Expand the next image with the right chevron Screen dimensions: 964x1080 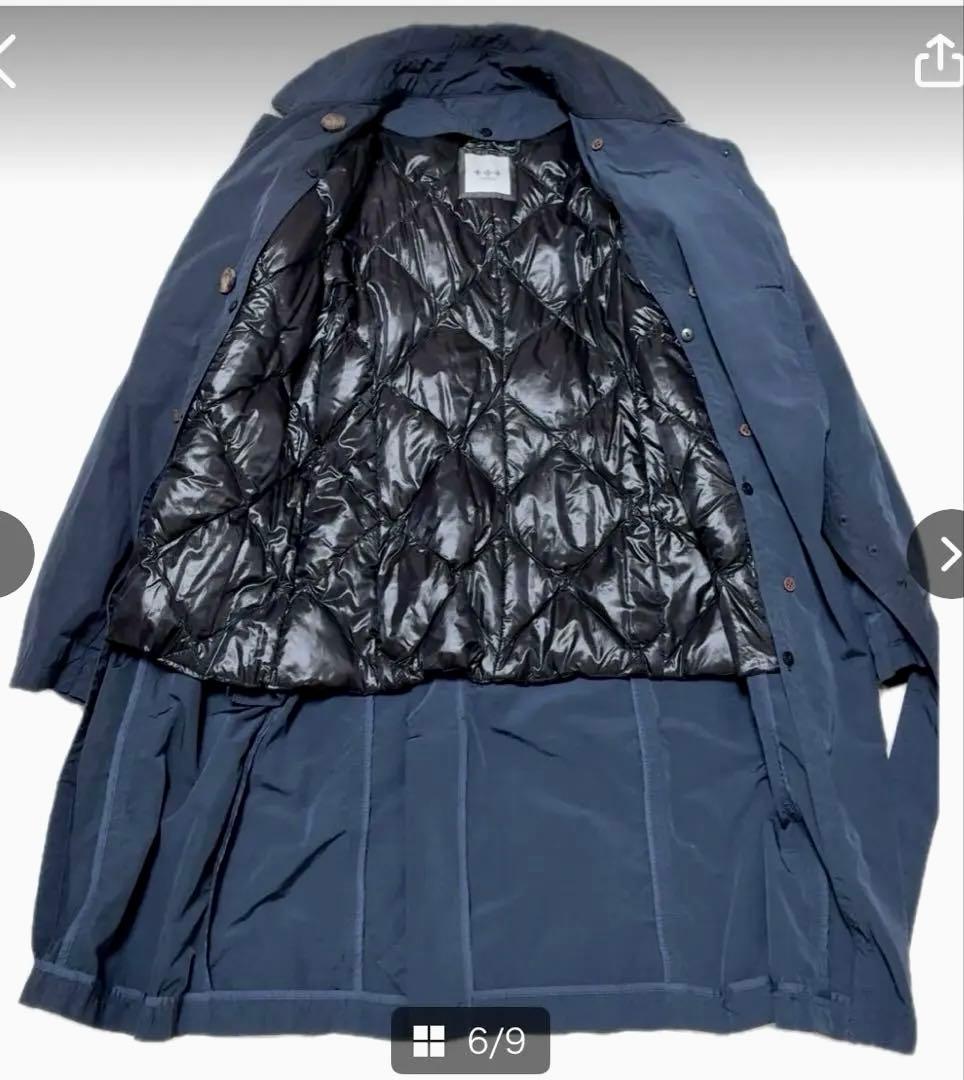click(x=947, y=553)
